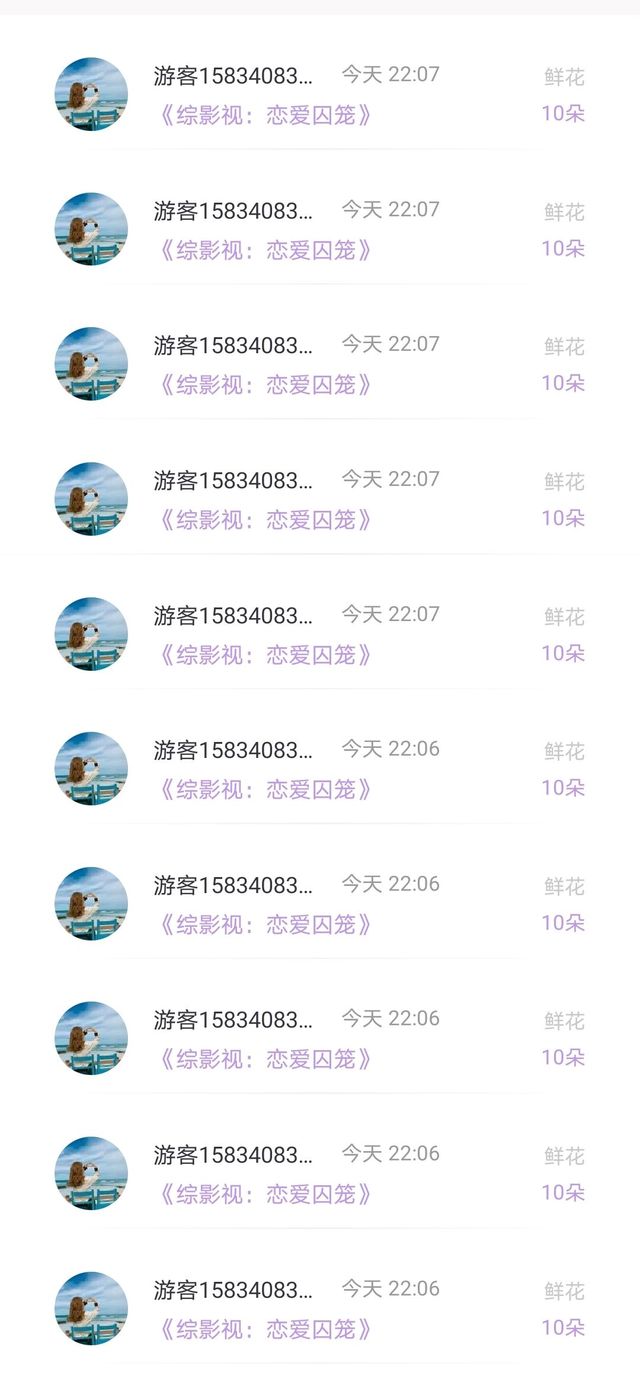Open the book link in the first 22:07 entry

[266, 115]
